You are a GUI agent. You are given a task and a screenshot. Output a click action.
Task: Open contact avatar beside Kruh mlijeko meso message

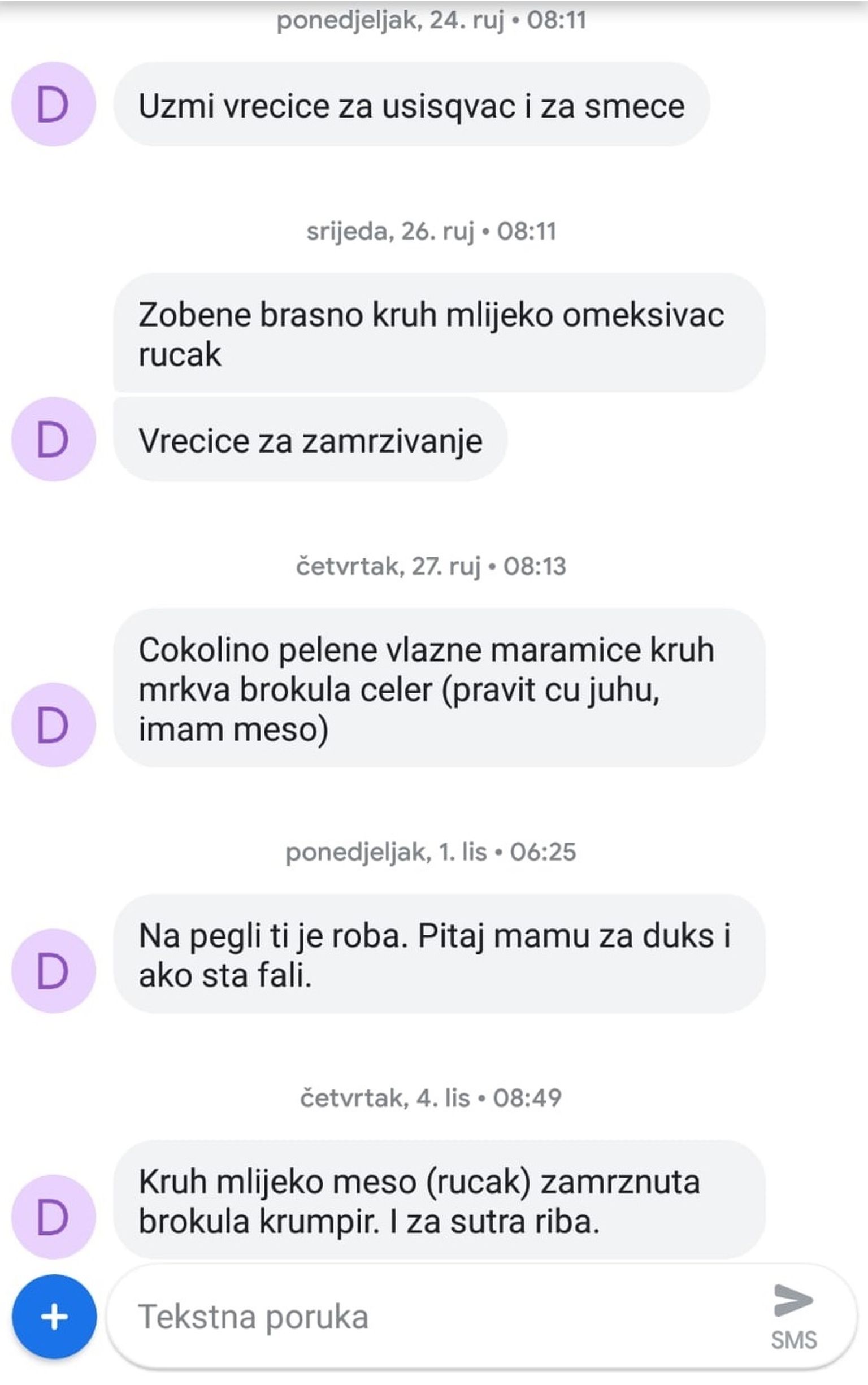click(x=53, y=1216)
